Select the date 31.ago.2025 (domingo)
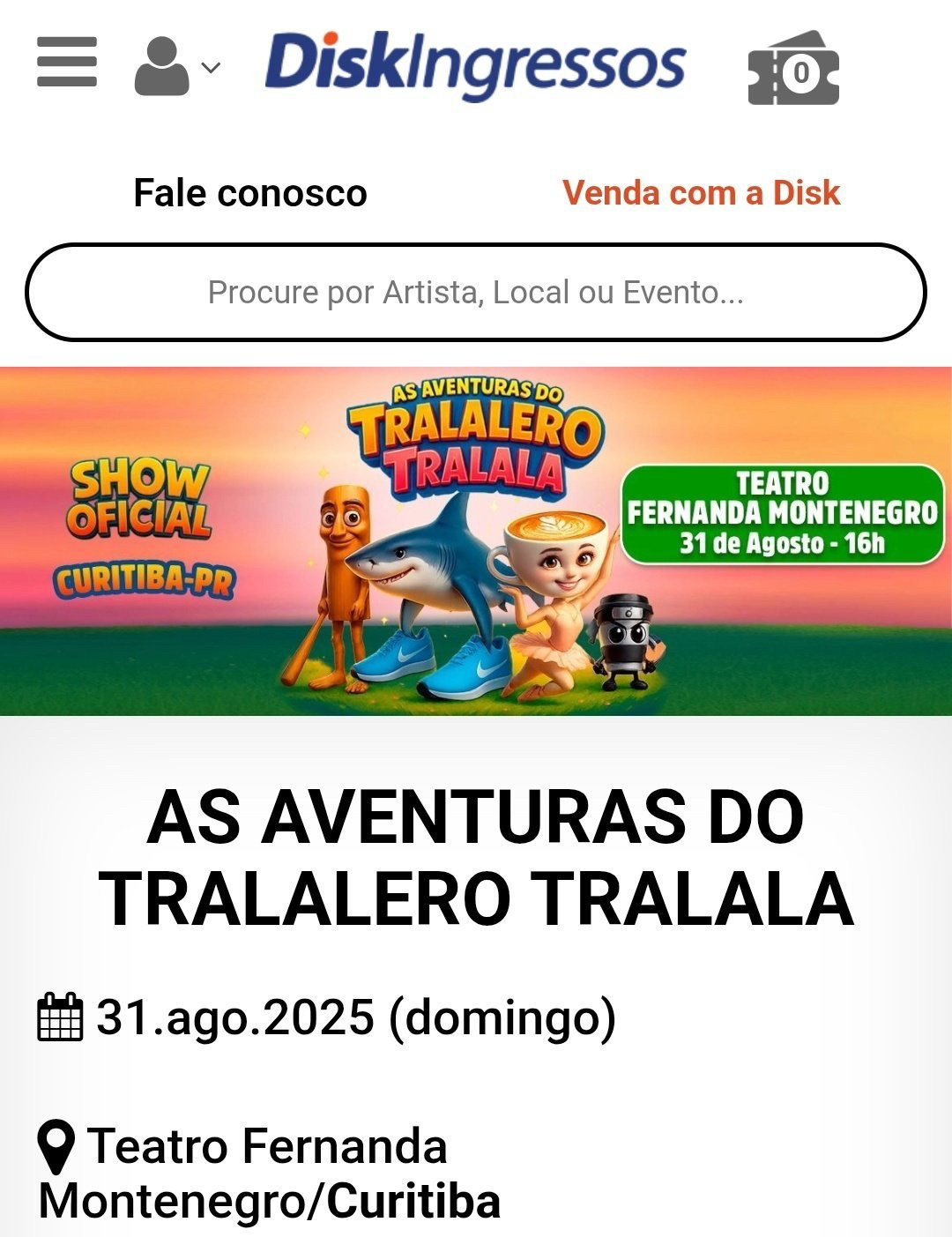952x1237 pixels. [353, 1018]
